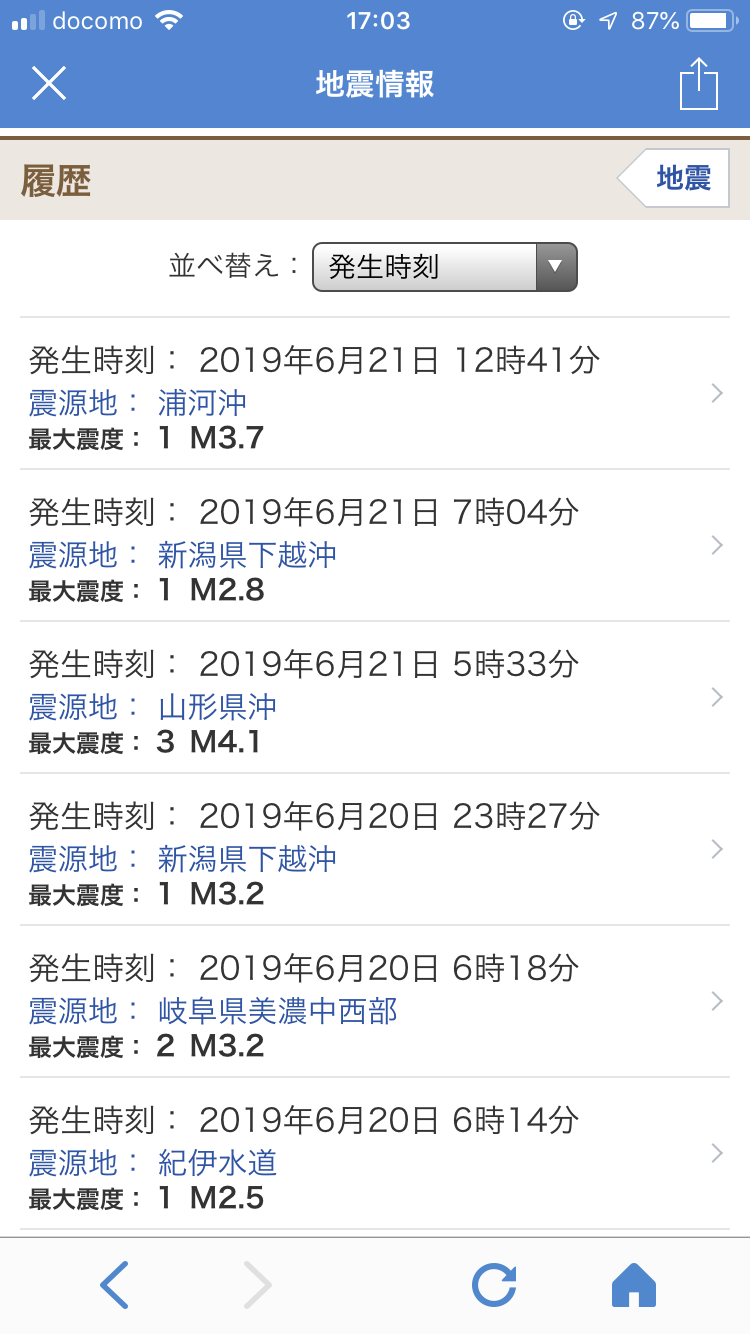
Task: Share this earthquake info page
Action: [698, 84]
